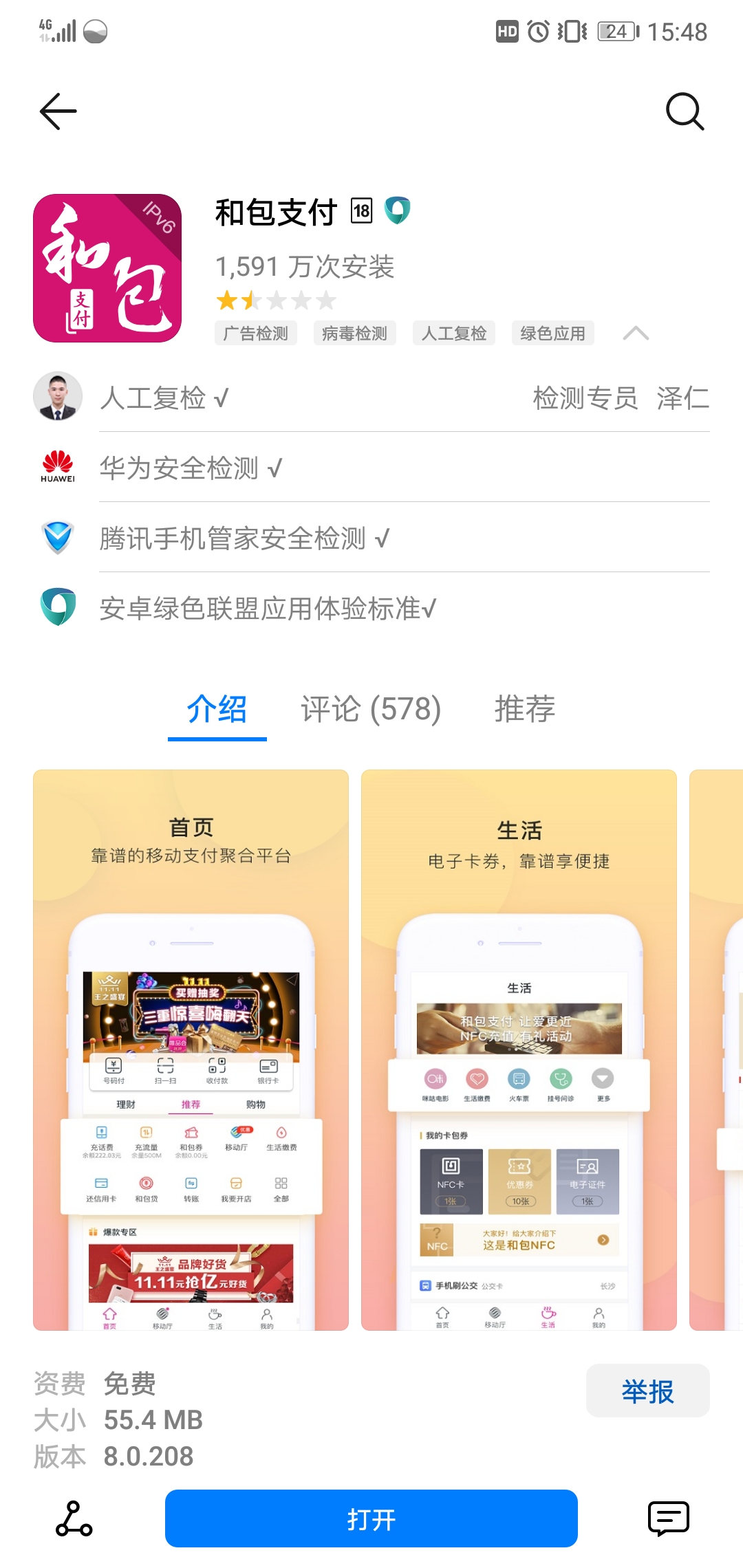Tap 打开 to launch the app
Image resolution: width=743 pixels, height=1568 pixels.
[371, 1520]
